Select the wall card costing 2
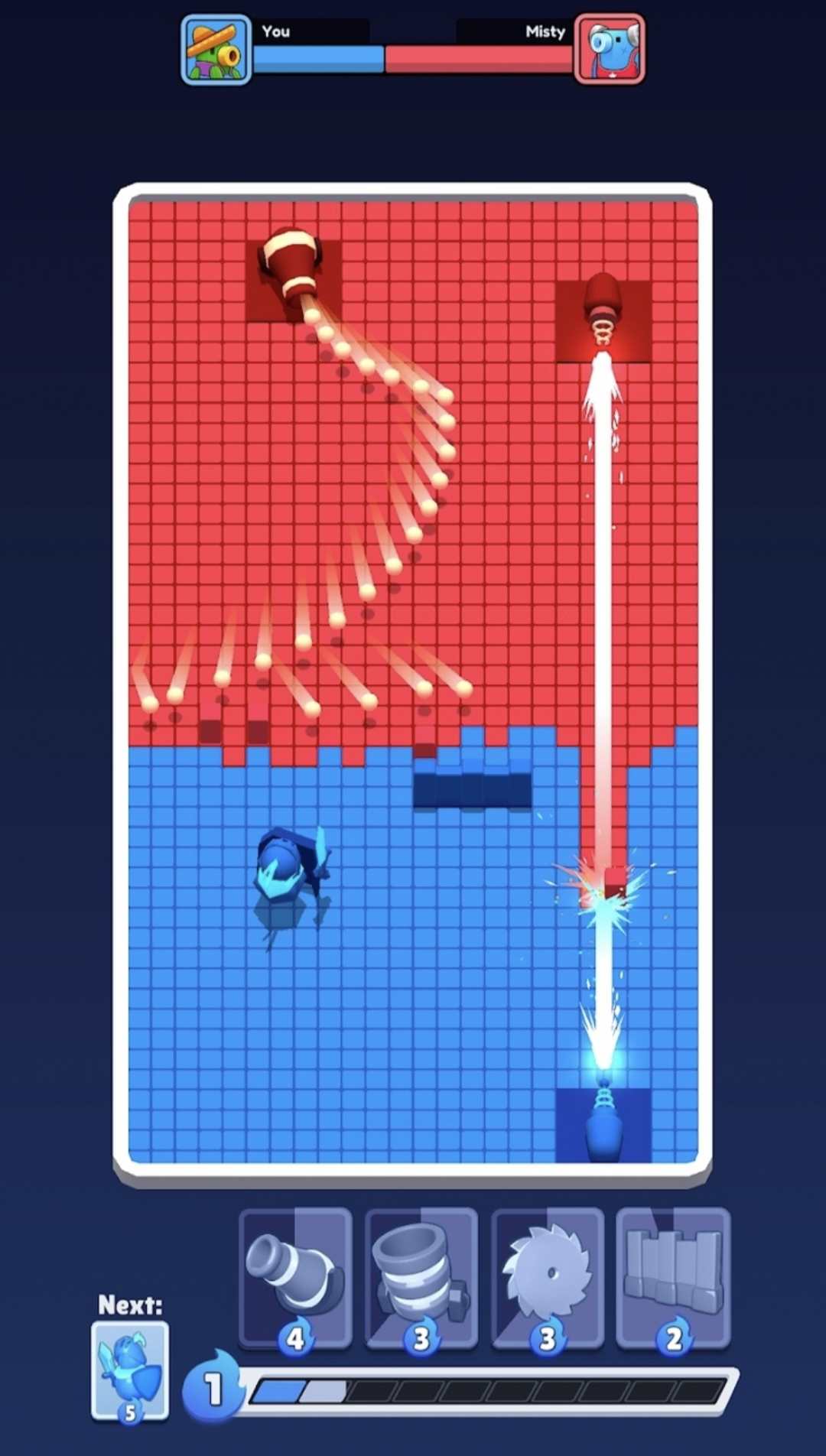This screenshot has width=826, height=1456. click(673, 1277)
